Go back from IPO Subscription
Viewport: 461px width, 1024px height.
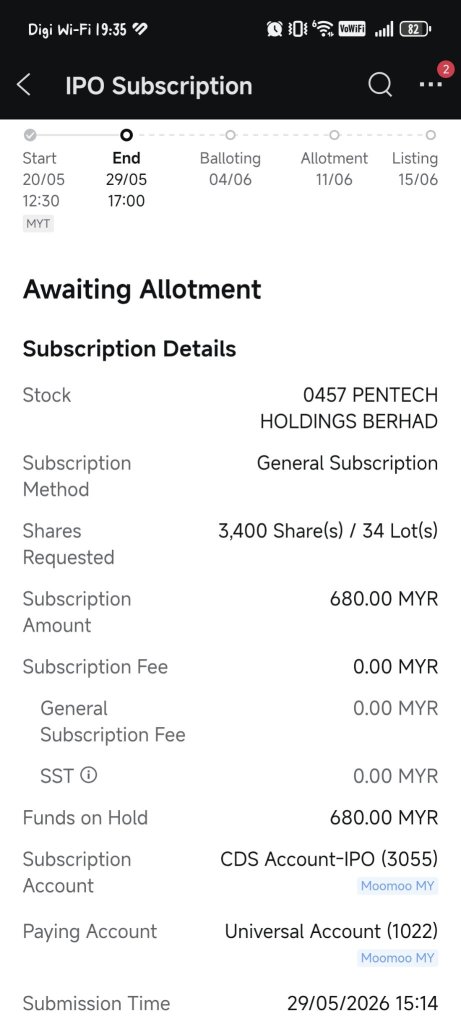coord(24,85)
